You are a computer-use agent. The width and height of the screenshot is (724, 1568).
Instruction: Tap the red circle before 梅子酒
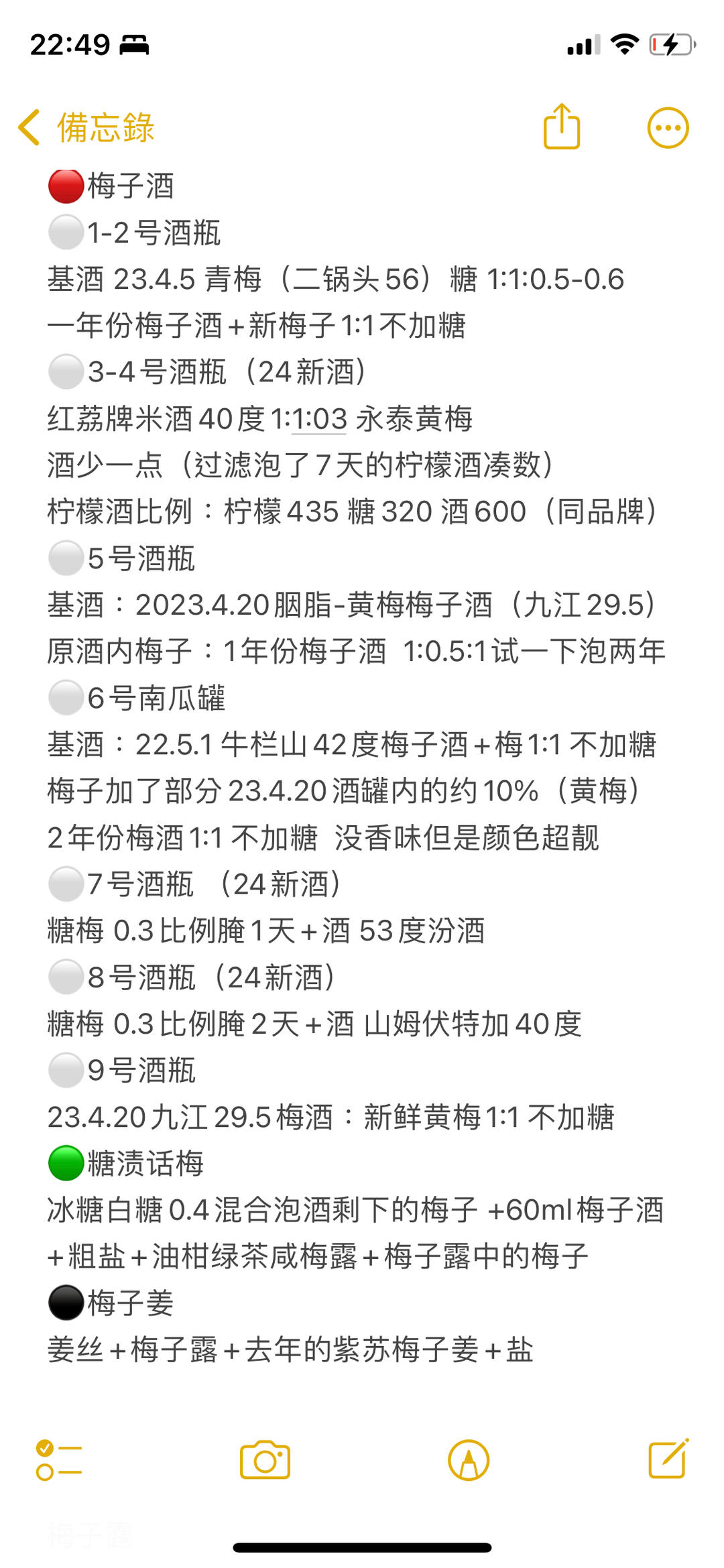coord(66,186)
